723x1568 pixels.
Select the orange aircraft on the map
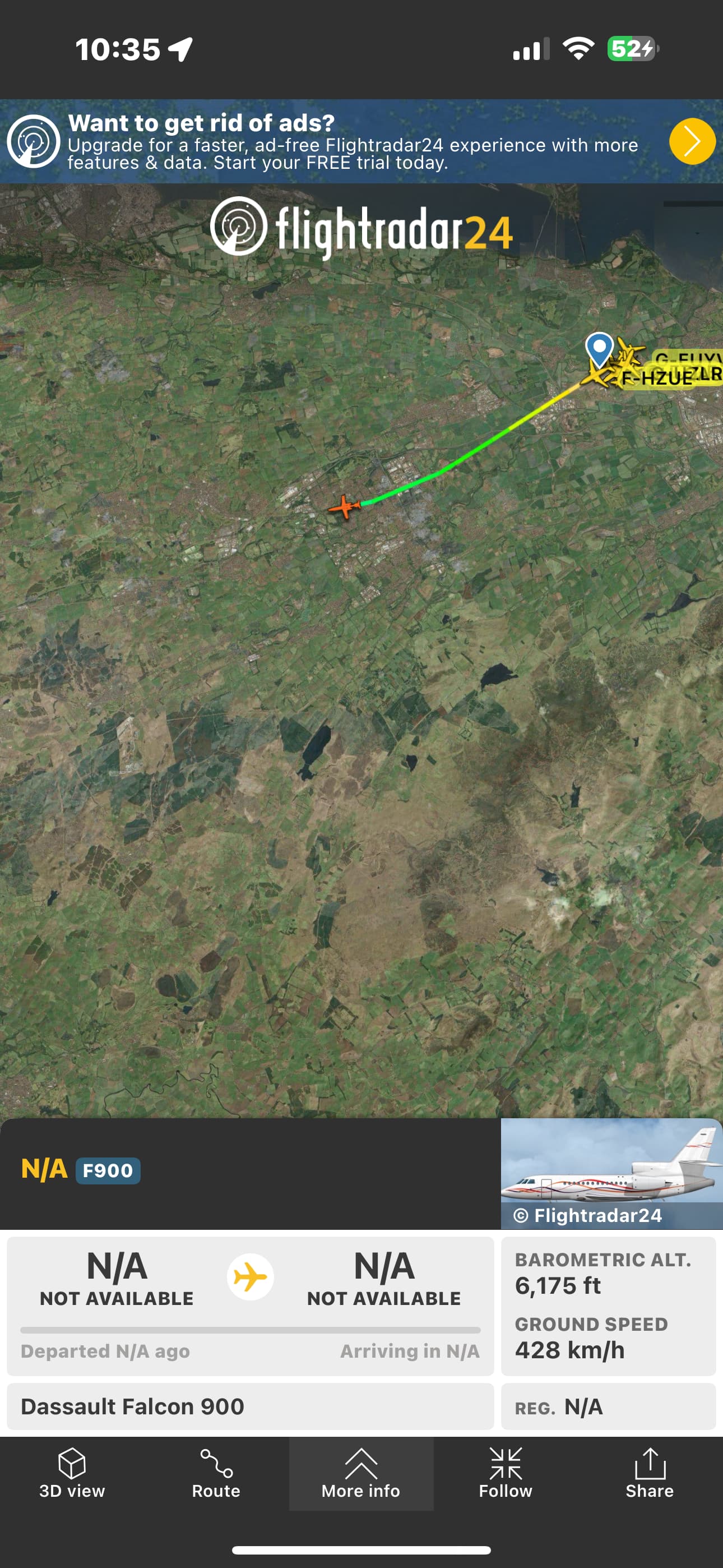(345, 506)
